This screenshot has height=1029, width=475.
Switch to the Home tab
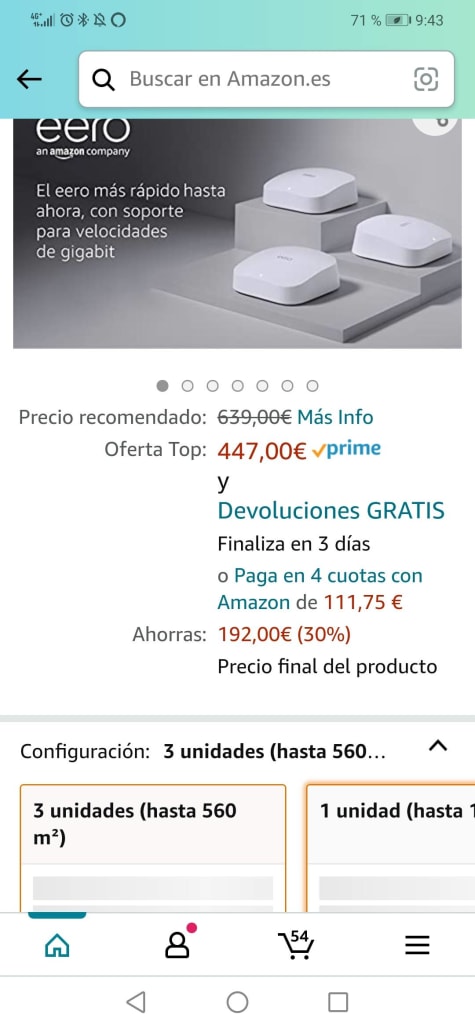57,945
